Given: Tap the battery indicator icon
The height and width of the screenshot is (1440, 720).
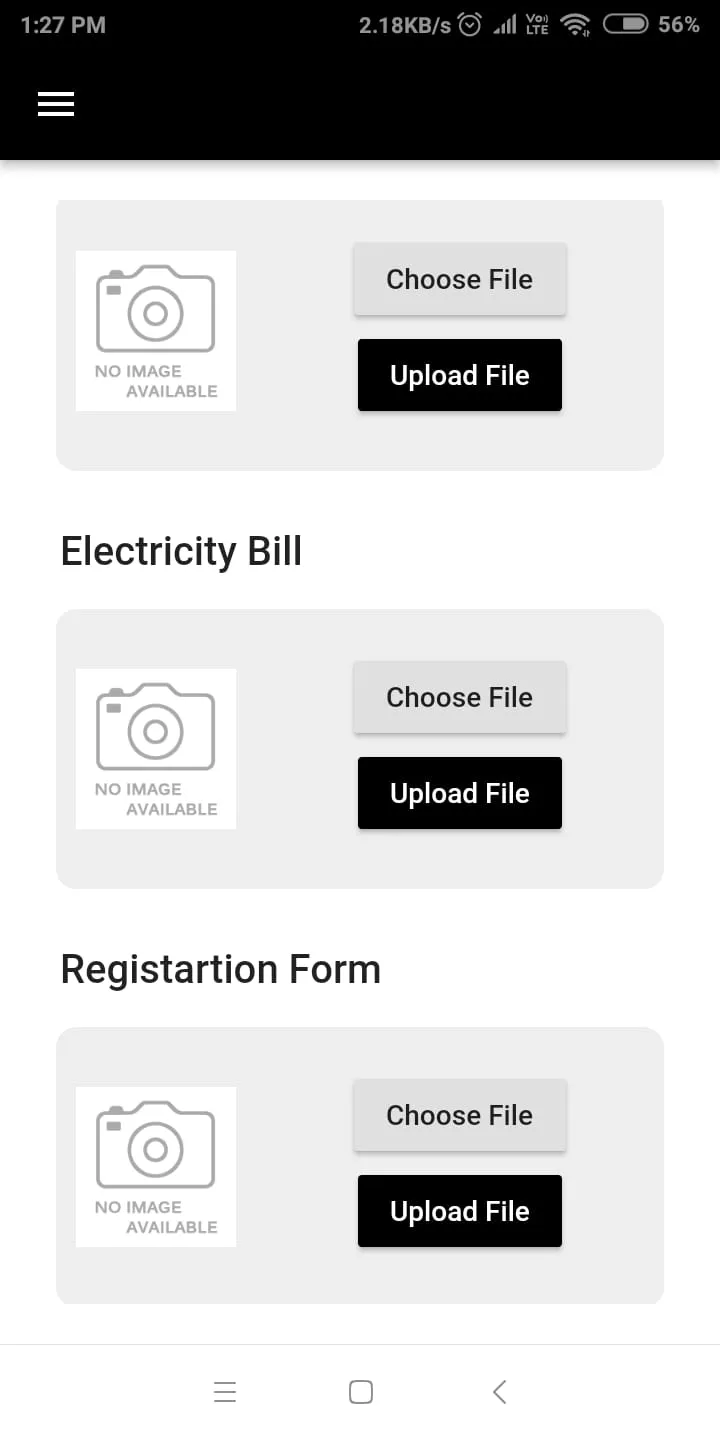Looking at the screenshot, I should 627,23.
